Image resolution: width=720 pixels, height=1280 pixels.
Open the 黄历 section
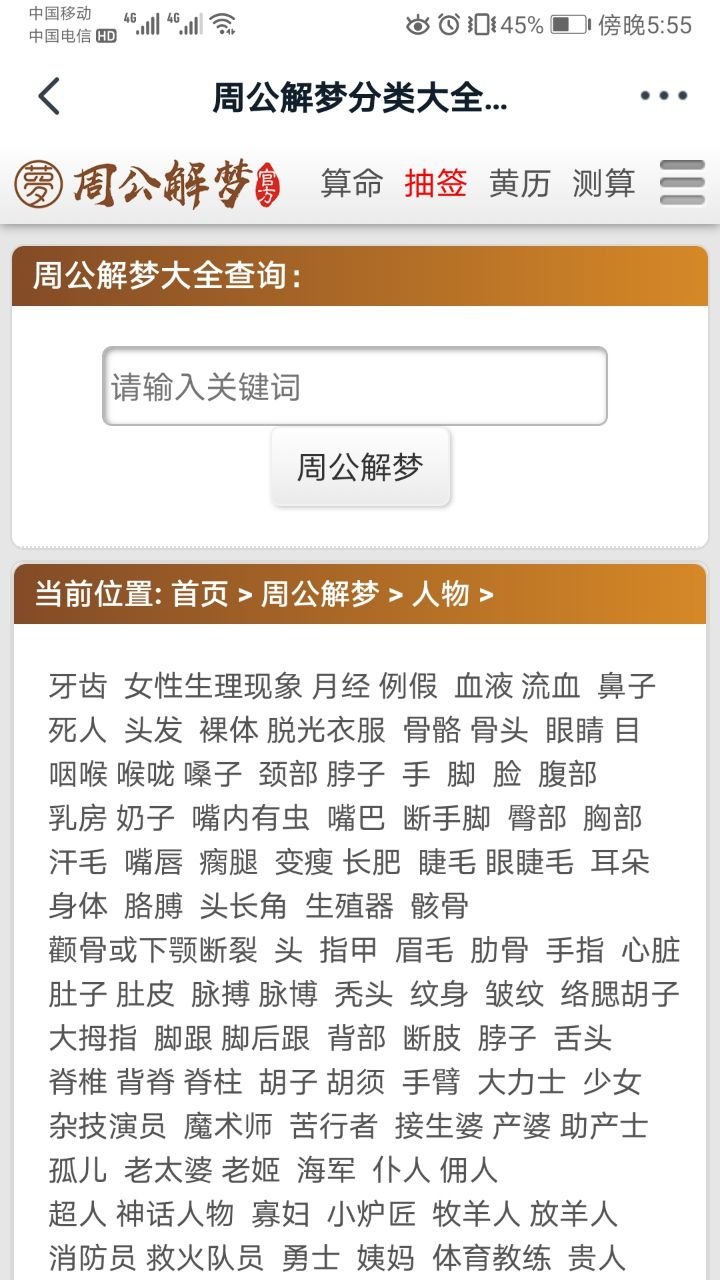tap(520, 184)
